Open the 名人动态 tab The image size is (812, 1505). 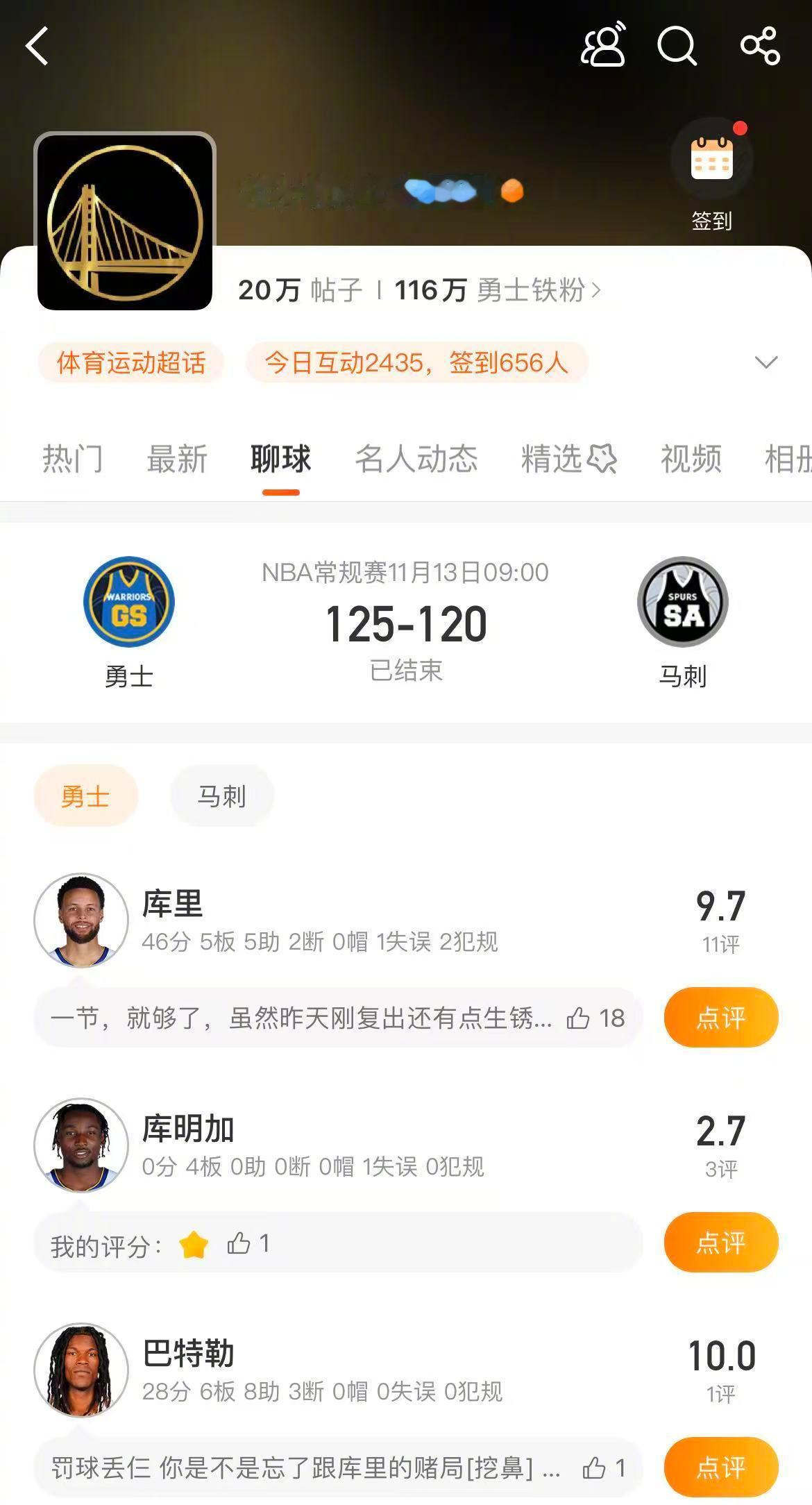pyautogui.click(x=416, y=459)
